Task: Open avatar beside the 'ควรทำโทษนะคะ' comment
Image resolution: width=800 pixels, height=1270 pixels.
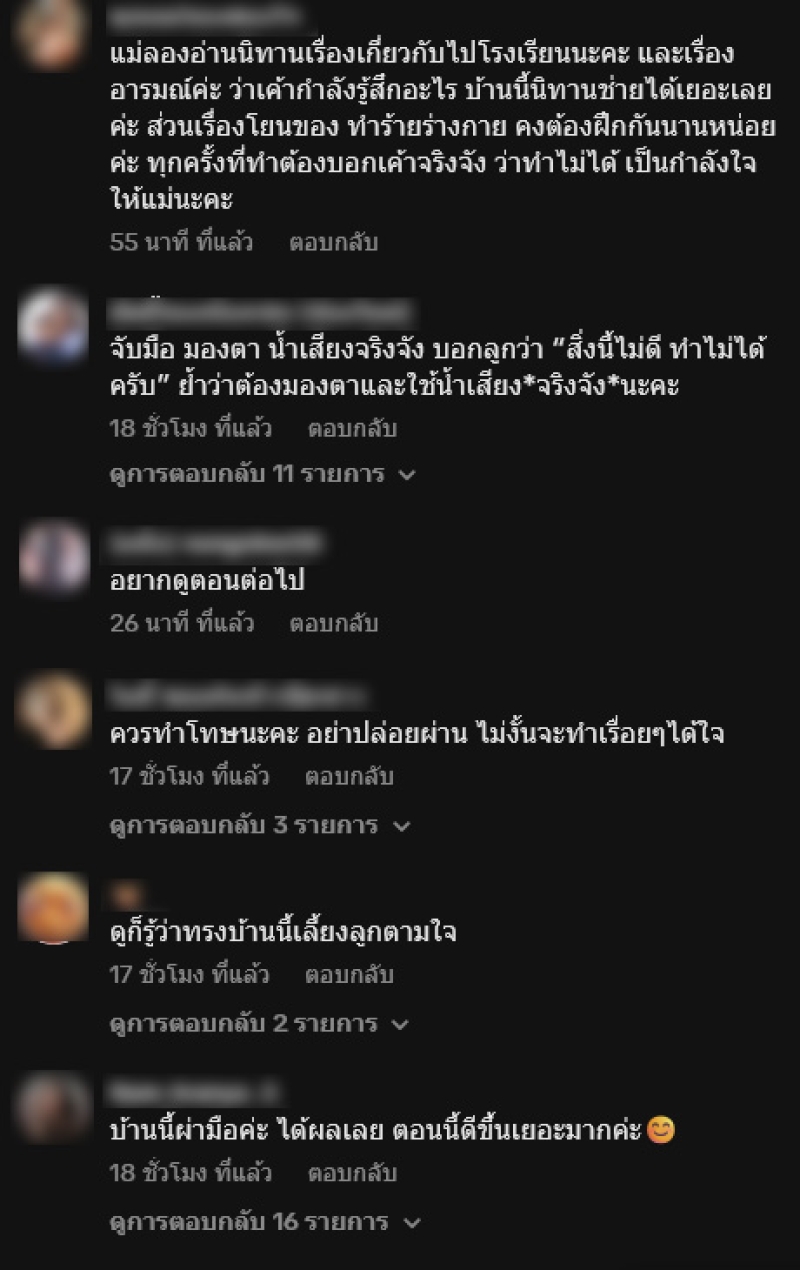Action: [x=54, y=710]
